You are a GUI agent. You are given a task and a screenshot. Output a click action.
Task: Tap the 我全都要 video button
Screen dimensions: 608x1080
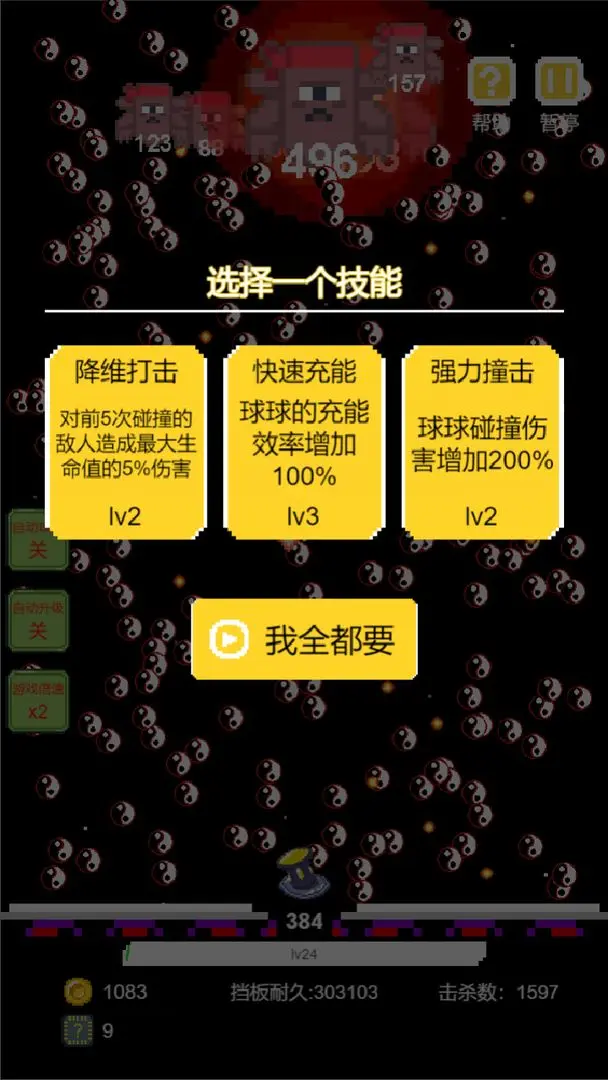pyautogui.click(x=304, y=640)
